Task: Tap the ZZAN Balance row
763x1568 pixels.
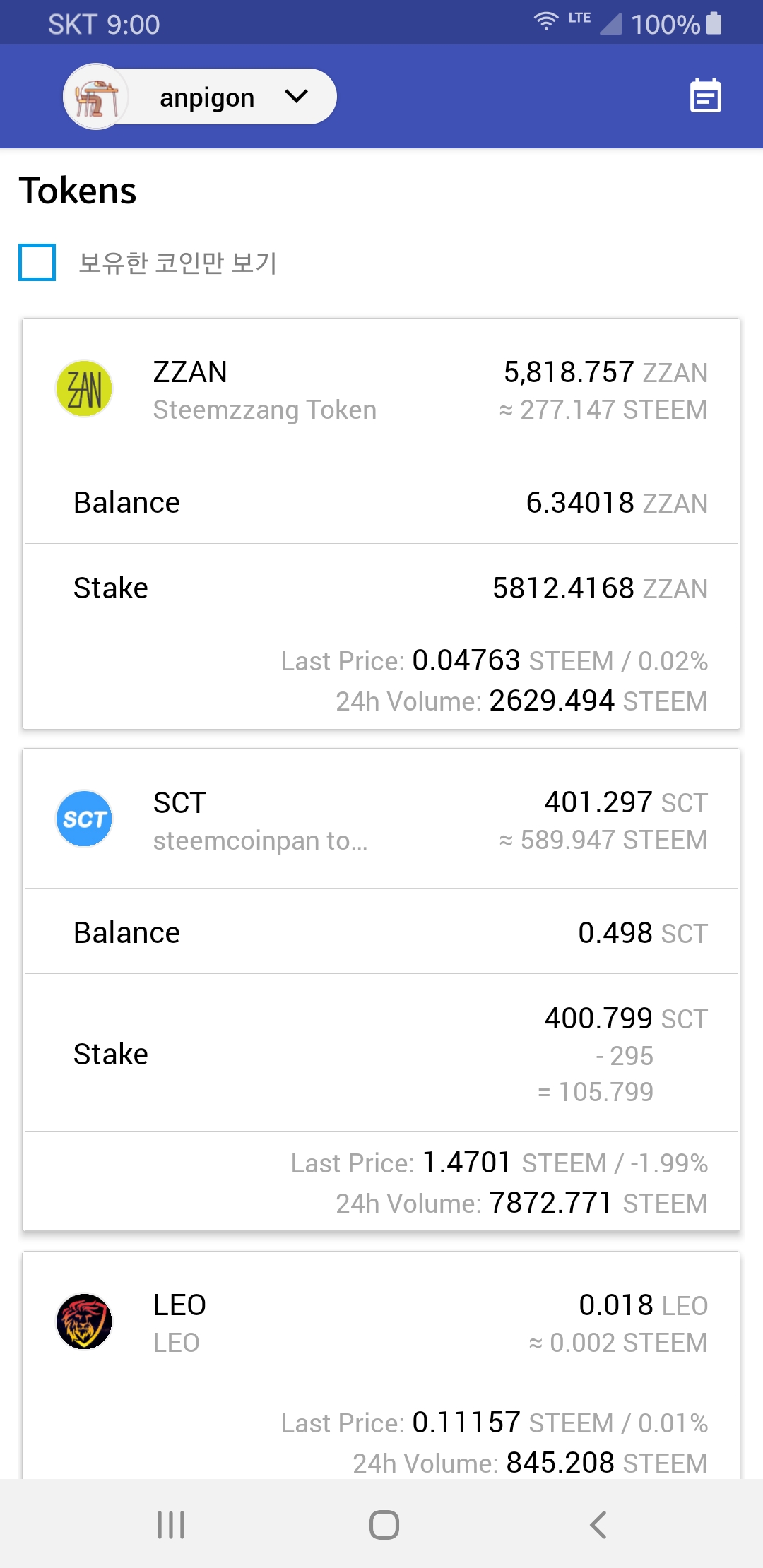Action: 381,502
